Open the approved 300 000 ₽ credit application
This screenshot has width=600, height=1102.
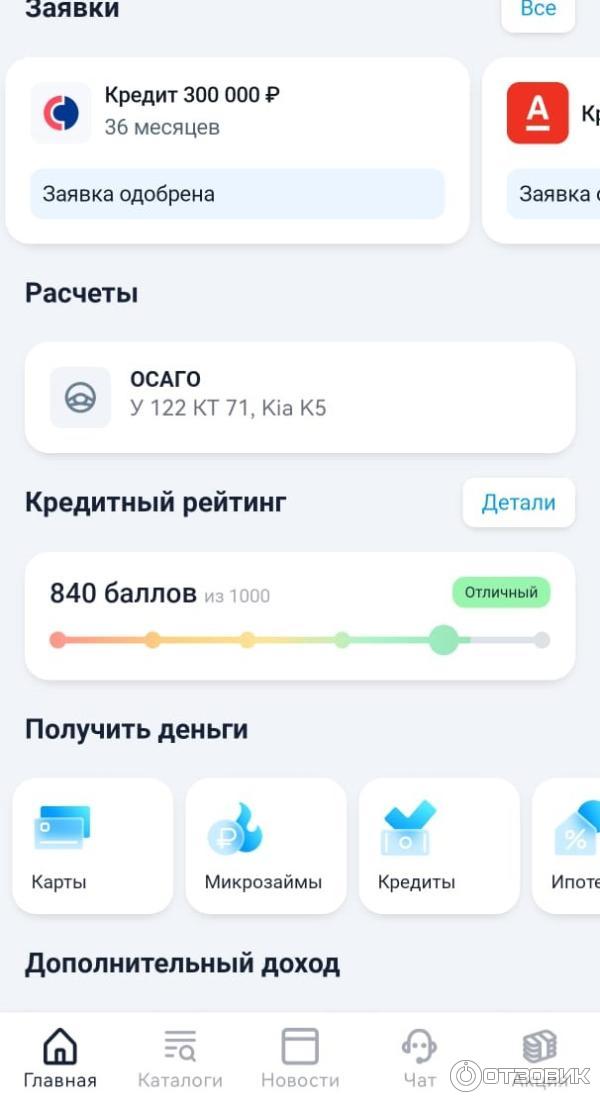[x=237, y=150]
